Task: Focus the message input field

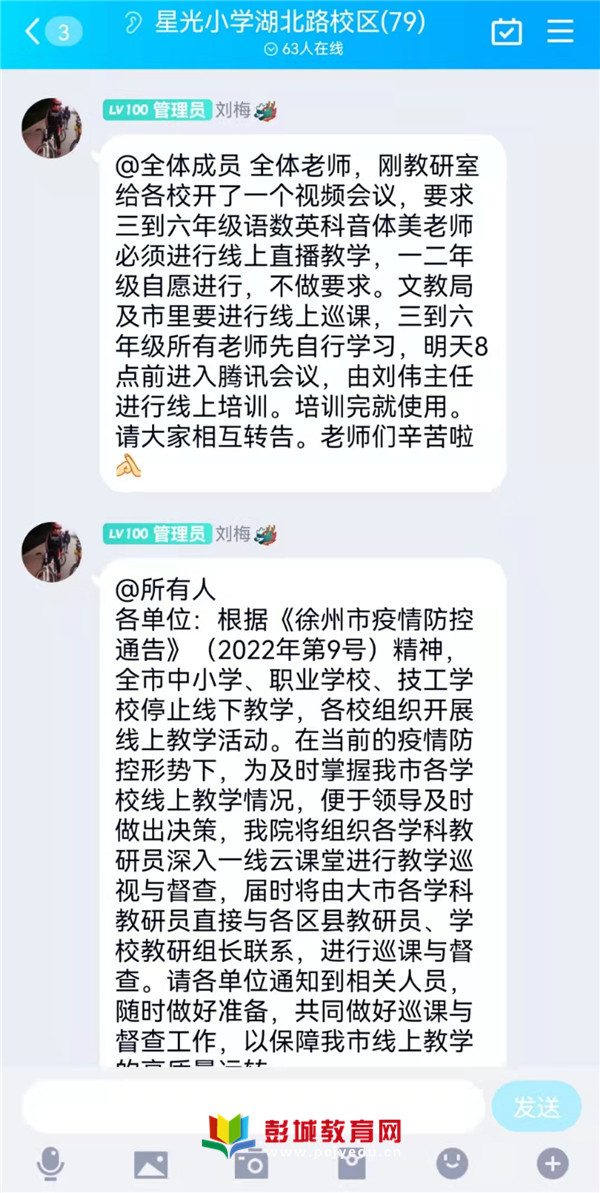Action: pyautogui.click(x=250, y=1105)
